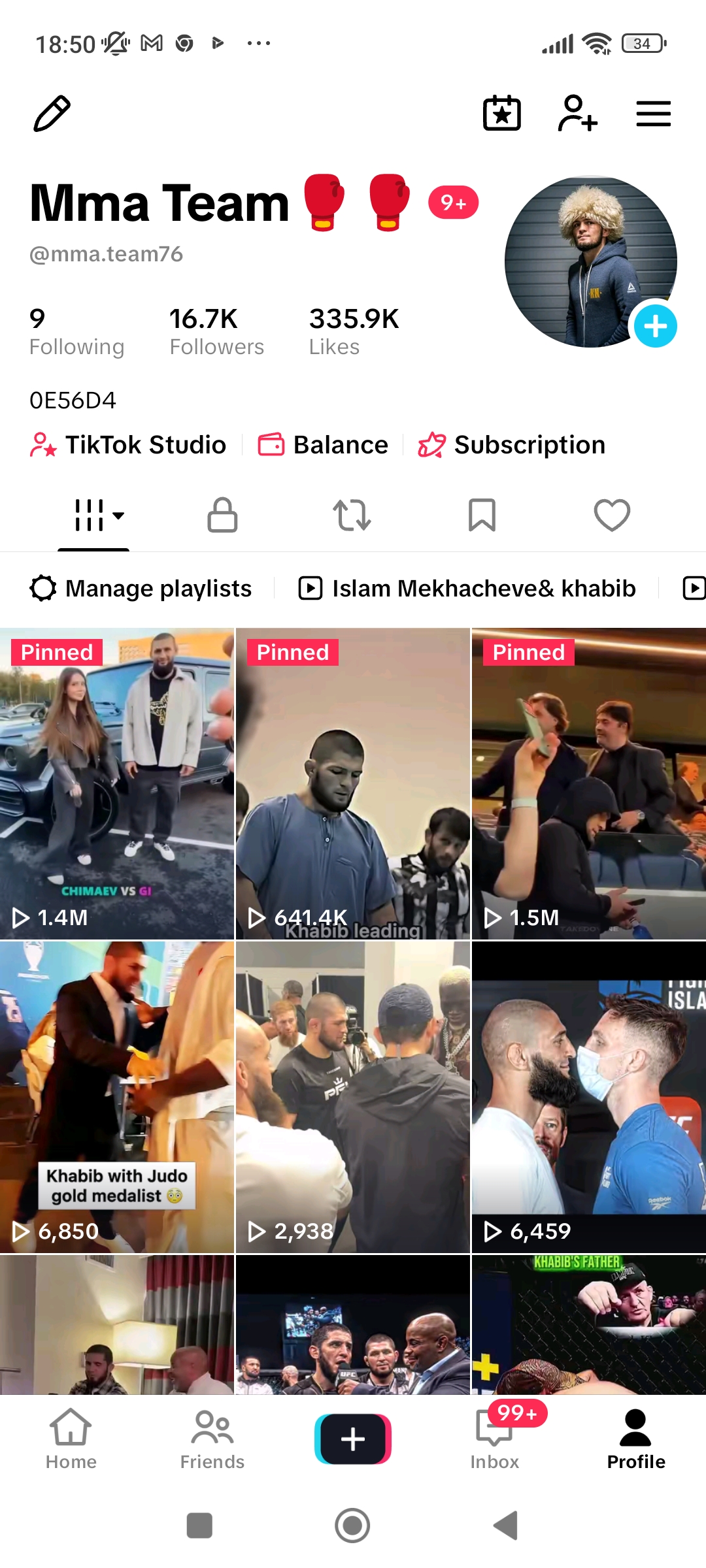706x1568 pixels.
Task: Tap the pencil edit icon
Action: (x=52, y=114)
